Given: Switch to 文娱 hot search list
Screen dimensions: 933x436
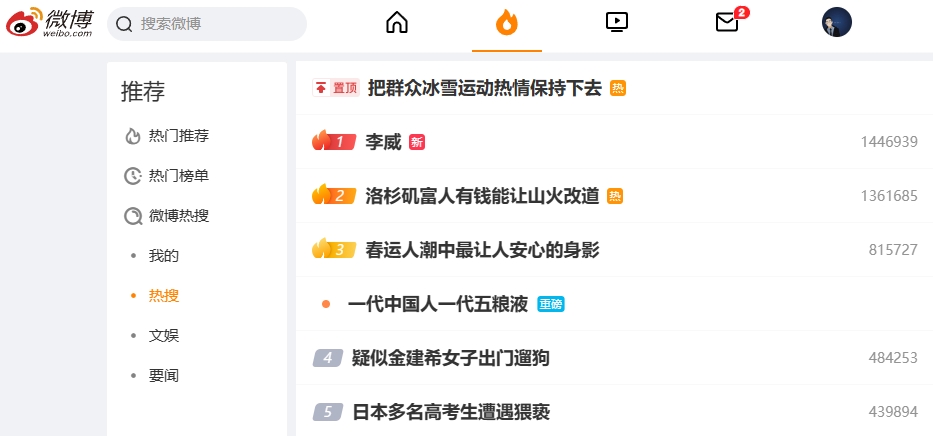Looking at the screenshot, I should (x=164, y=335).
